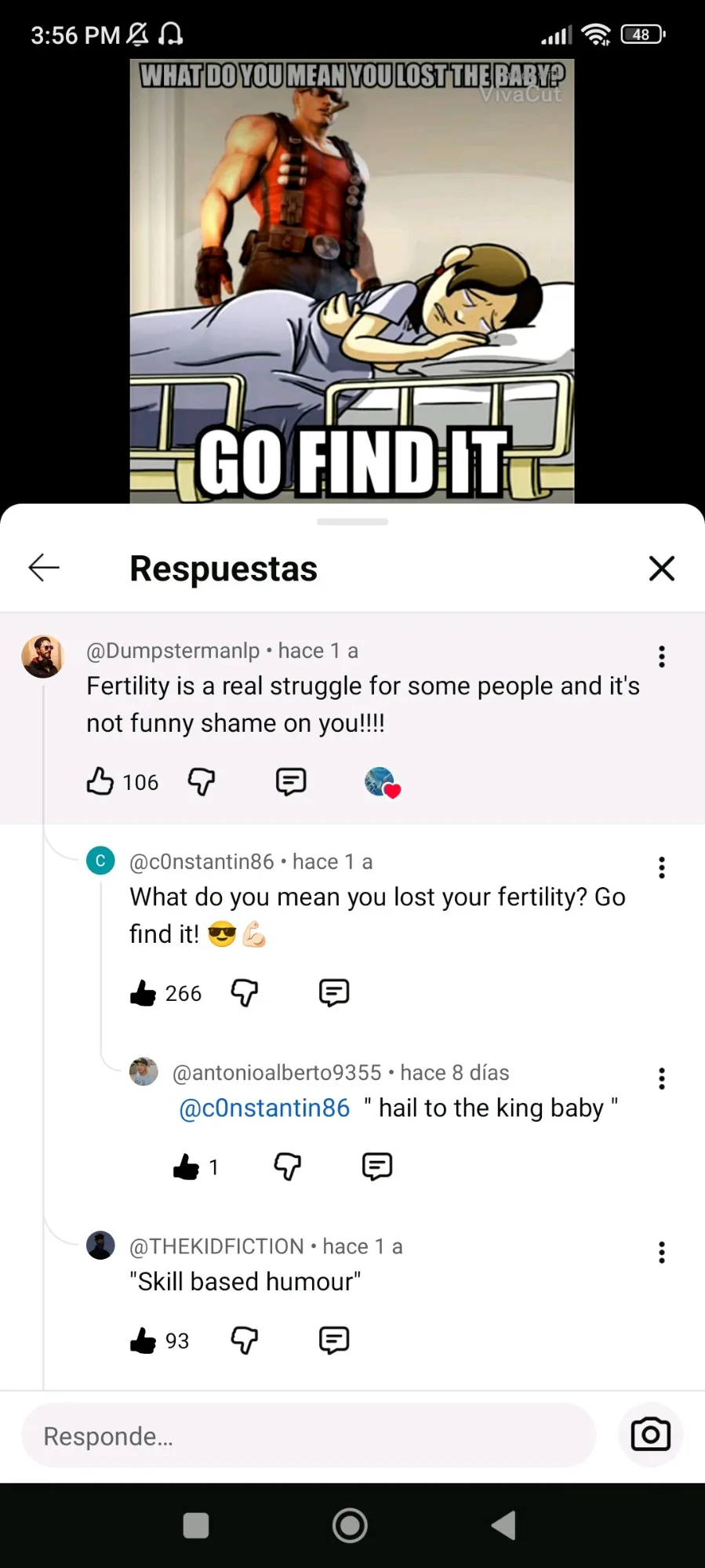The height and width of the screenshot is (1568, 705).
Task: Go to the Android home screen
Action: coord(350,1526)
